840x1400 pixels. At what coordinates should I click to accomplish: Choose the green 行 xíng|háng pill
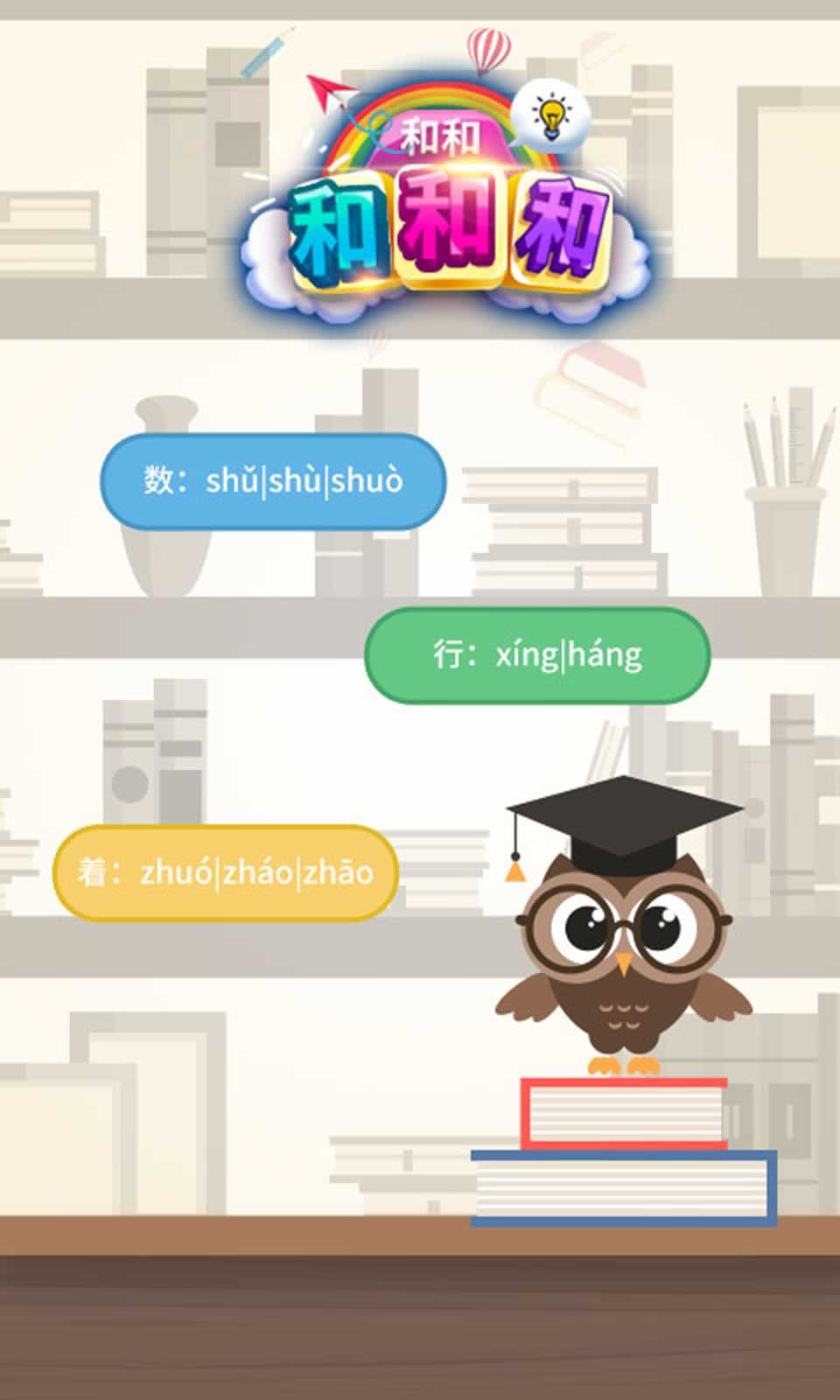(x=536, y=655)
